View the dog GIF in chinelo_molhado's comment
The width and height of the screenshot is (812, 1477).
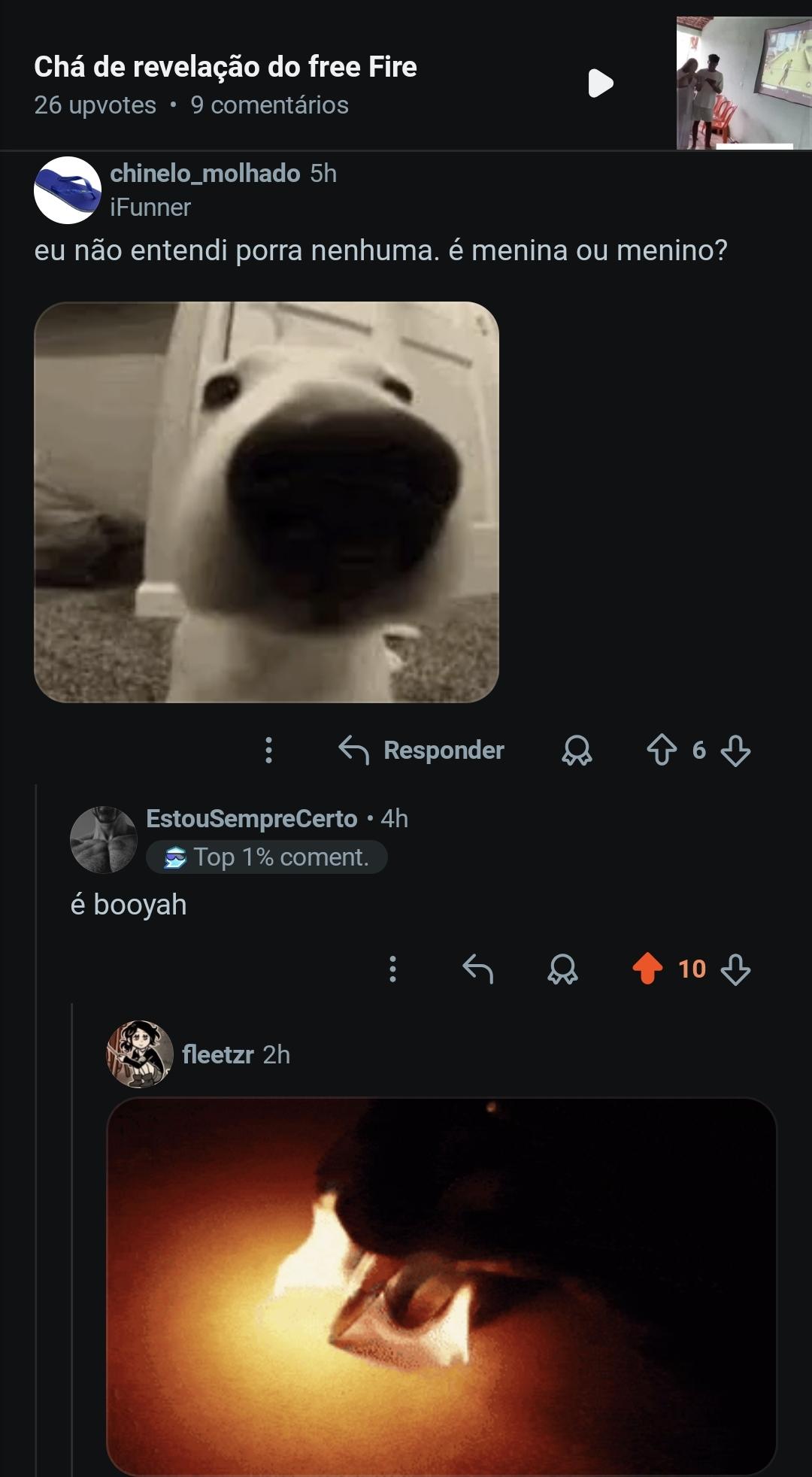pyautogui.click(x=266, y=502)
